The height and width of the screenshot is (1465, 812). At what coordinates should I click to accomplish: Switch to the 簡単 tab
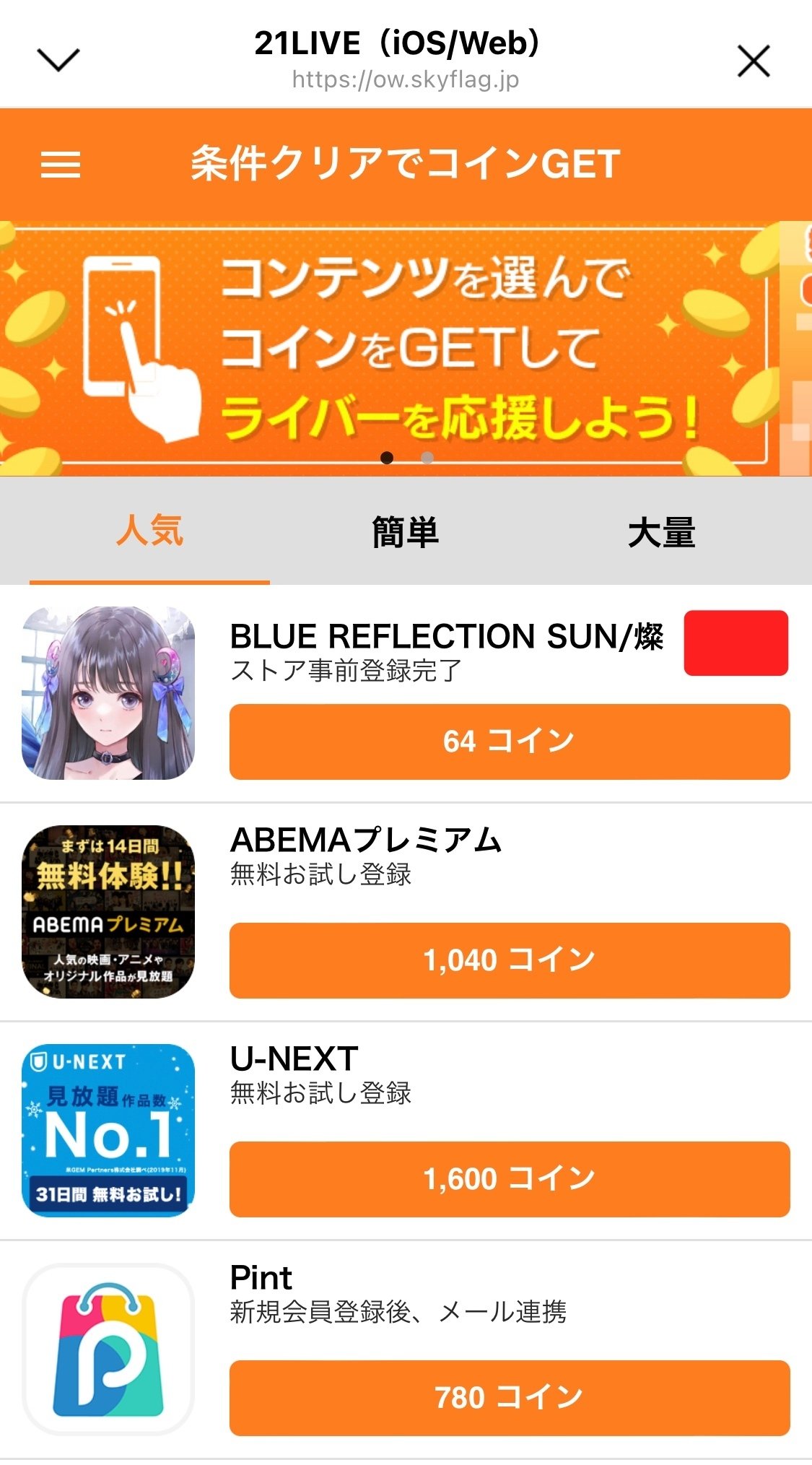405,532
